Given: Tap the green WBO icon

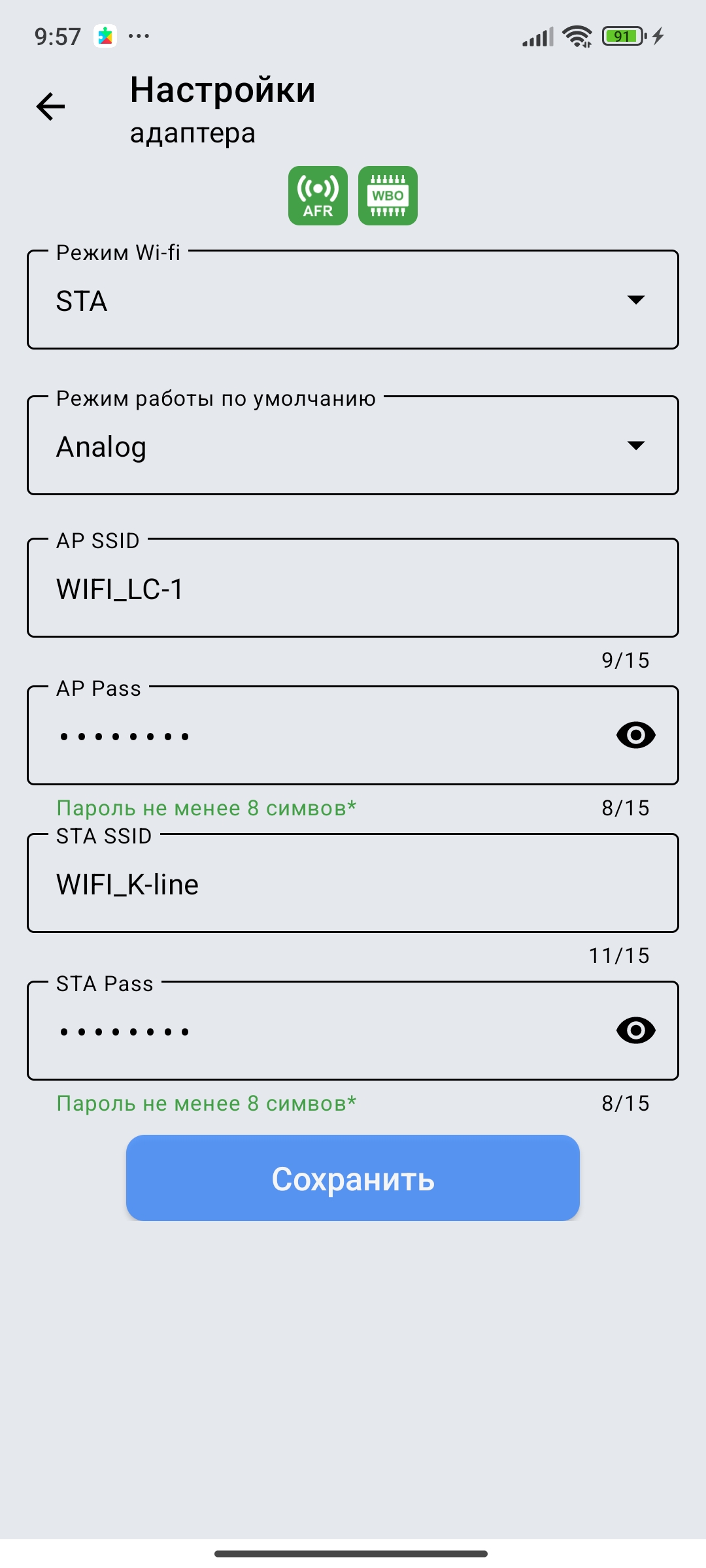Looking at the screenshot, I should (x=388, y=195).
